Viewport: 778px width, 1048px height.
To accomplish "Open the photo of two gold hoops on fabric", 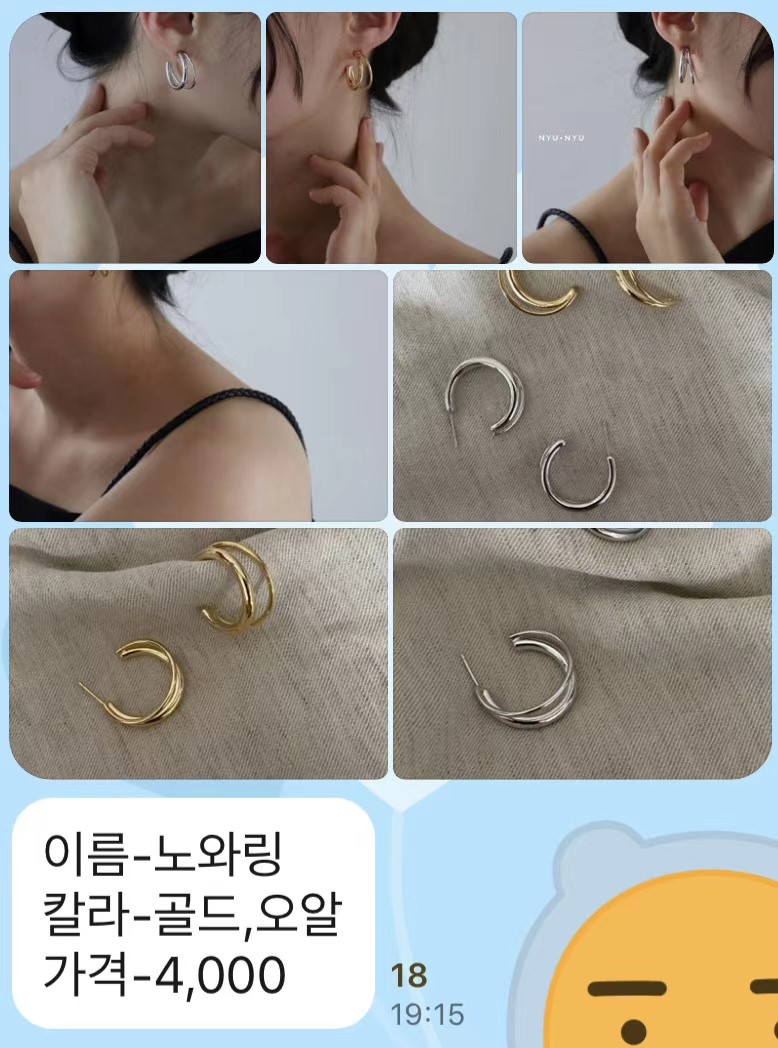I will (x=198, y=654).
